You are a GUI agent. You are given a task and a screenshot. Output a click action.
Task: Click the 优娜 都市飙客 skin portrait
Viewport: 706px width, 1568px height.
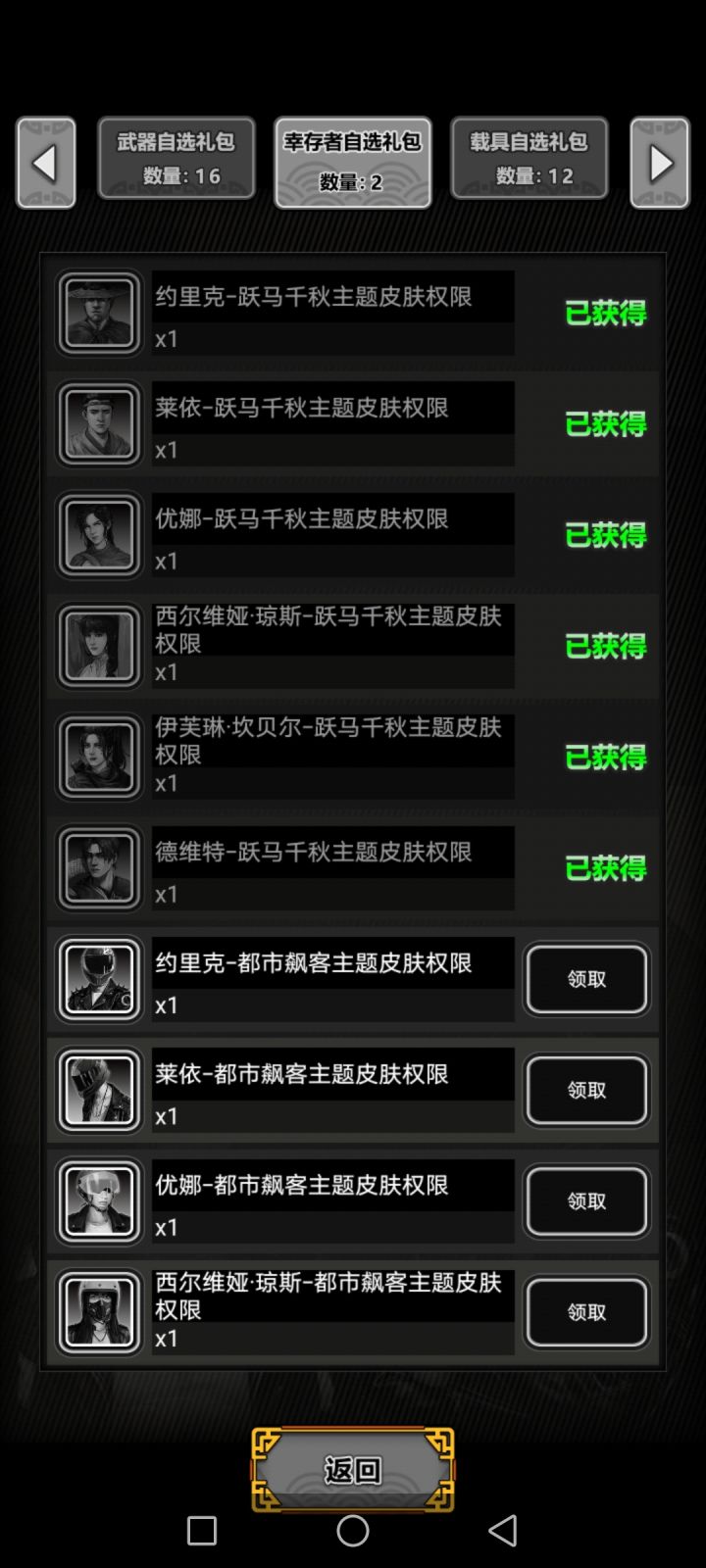[99, 1200]
